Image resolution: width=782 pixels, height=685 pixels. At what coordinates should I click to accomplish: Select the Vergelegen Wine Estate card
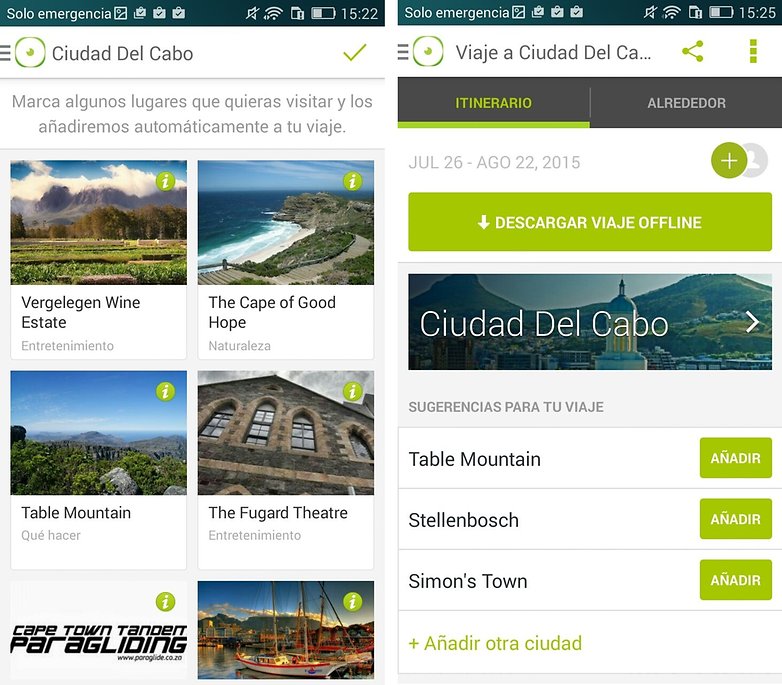tap(98, 259)
